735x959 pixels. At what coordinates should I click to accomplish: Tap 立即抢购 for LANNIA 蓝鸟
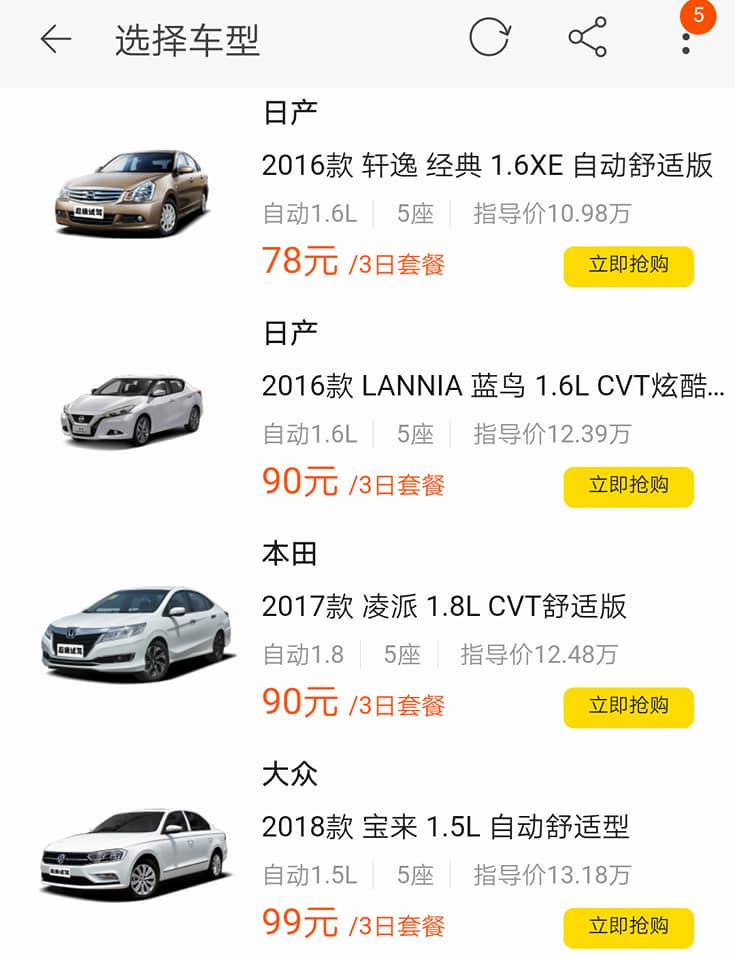pyautogui.click(x=628, y=486)
